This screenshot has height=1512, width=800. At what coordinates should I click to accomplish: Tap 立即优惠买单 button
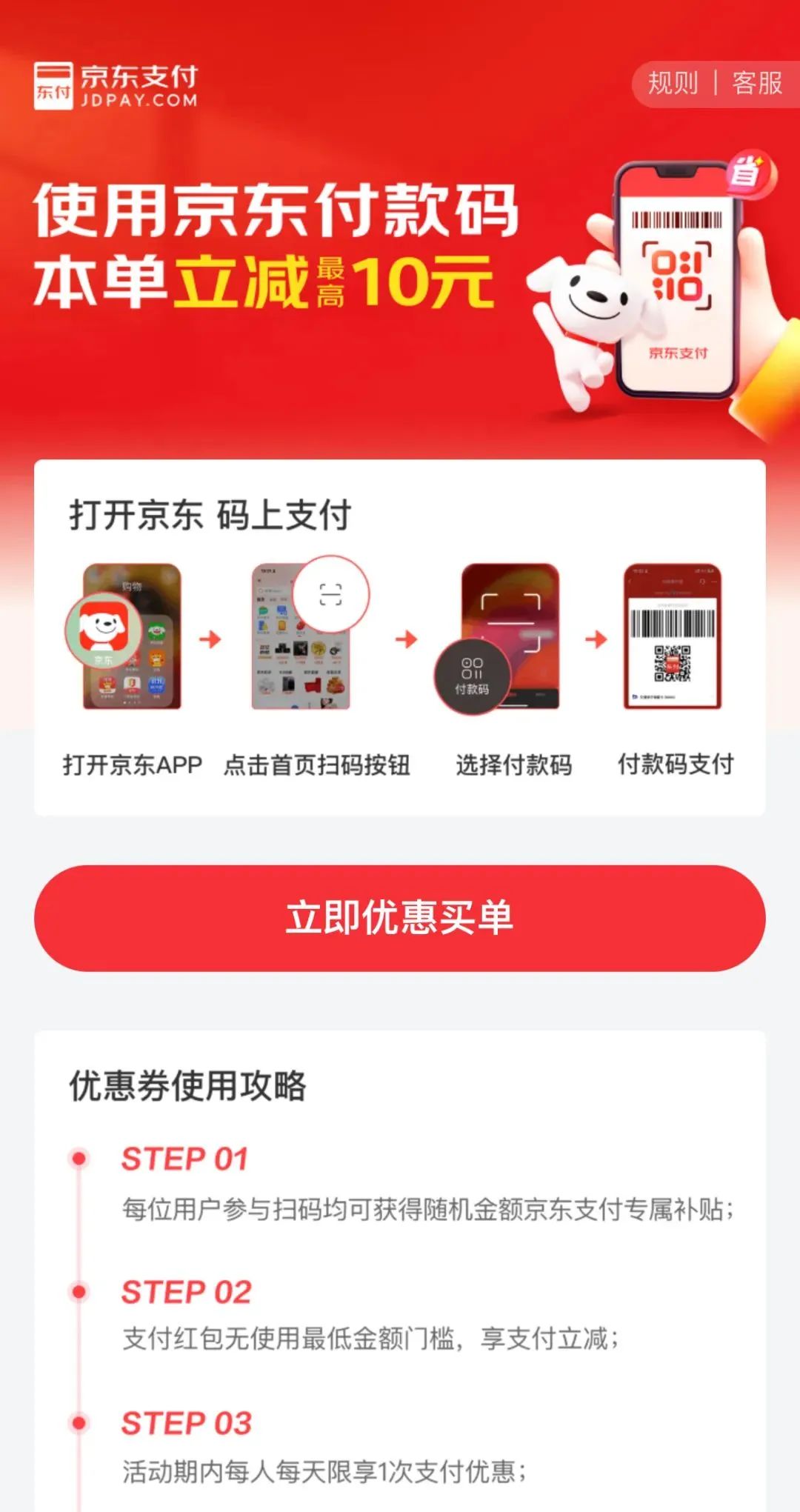pyautogui.click(x=400, y=918)
